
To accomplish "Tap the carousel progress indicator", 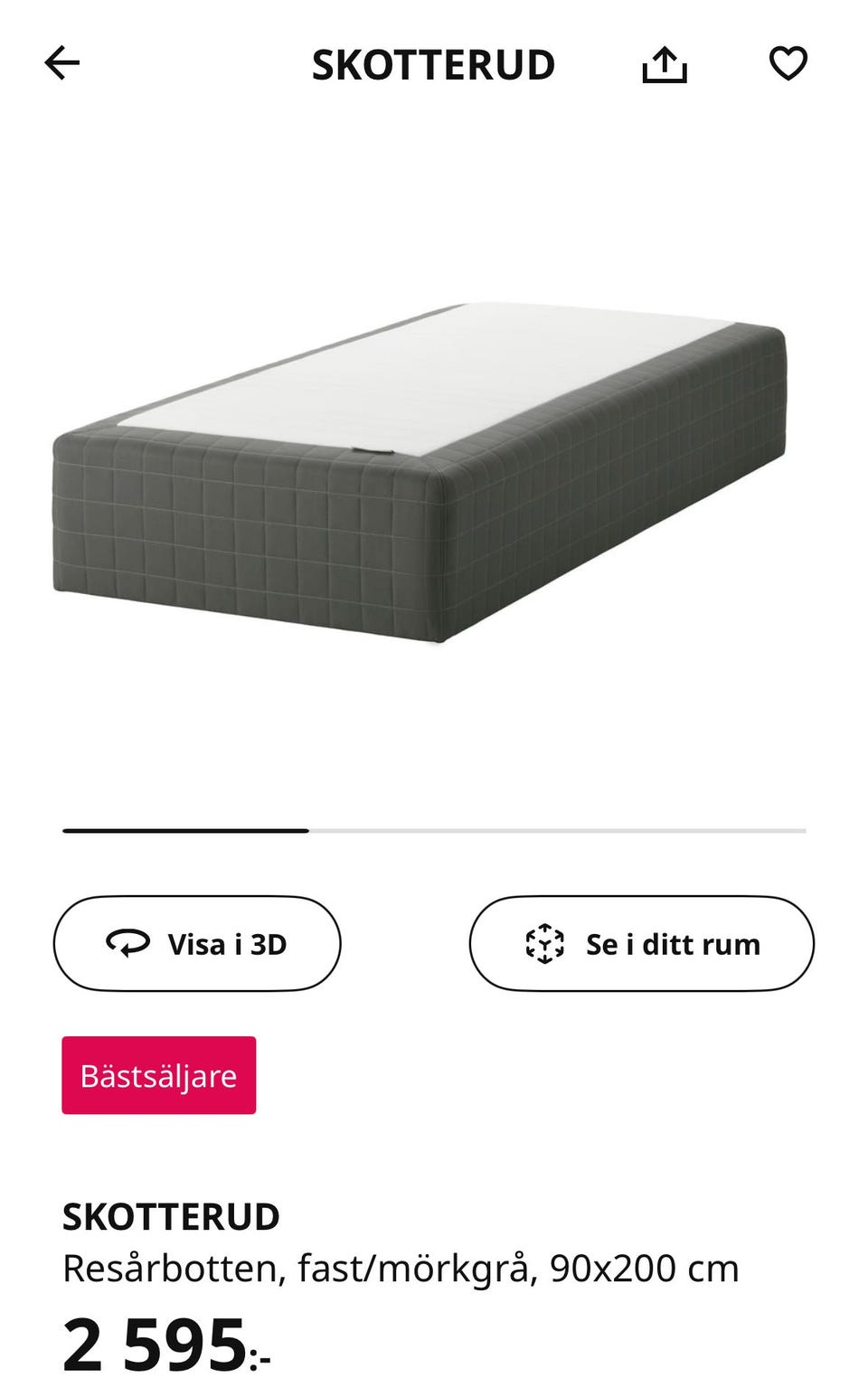I will click(432, 829).
